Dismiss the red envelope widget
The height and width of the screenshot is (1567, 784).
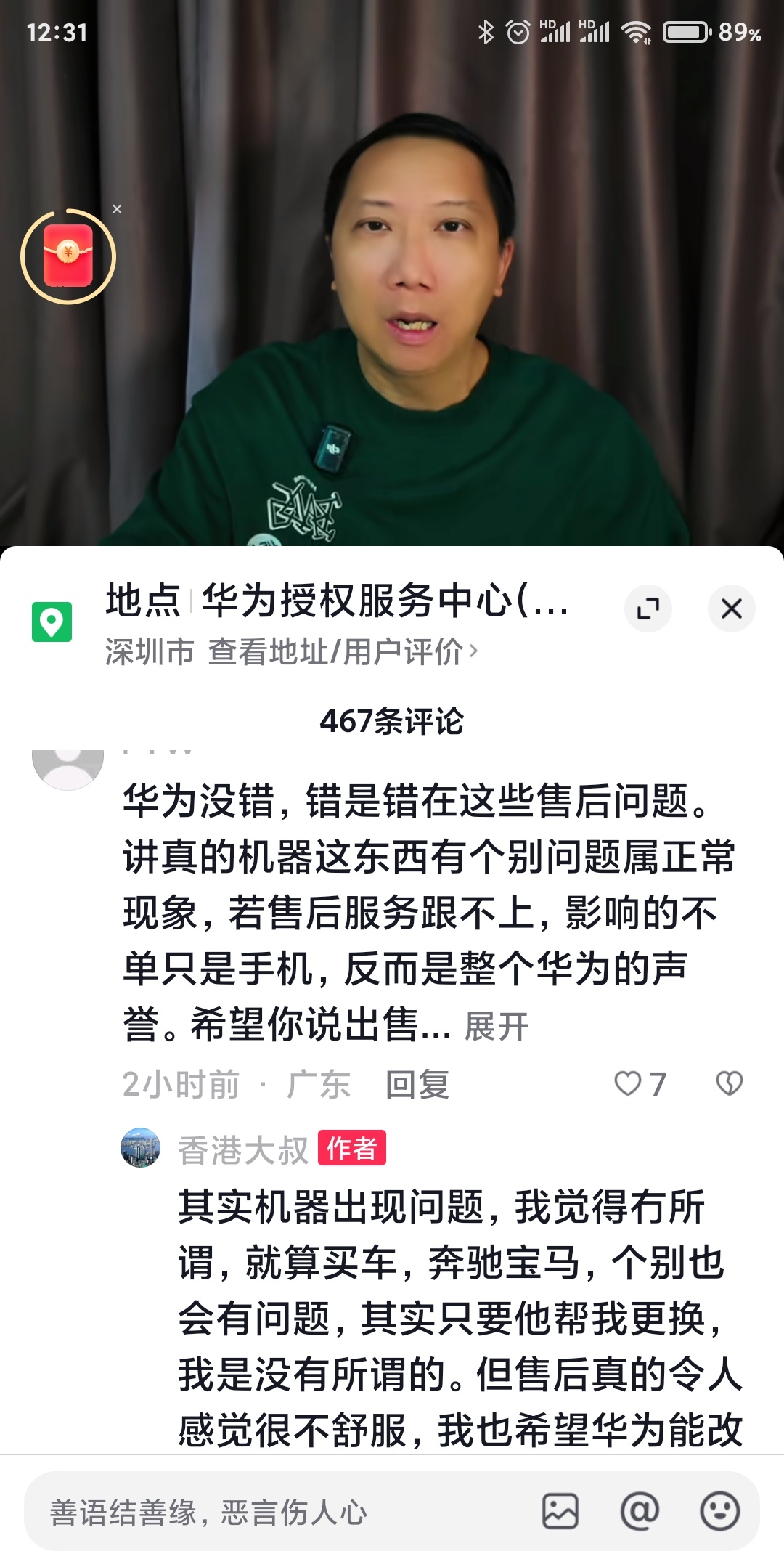pyautogui.click(x=117, y=209)
